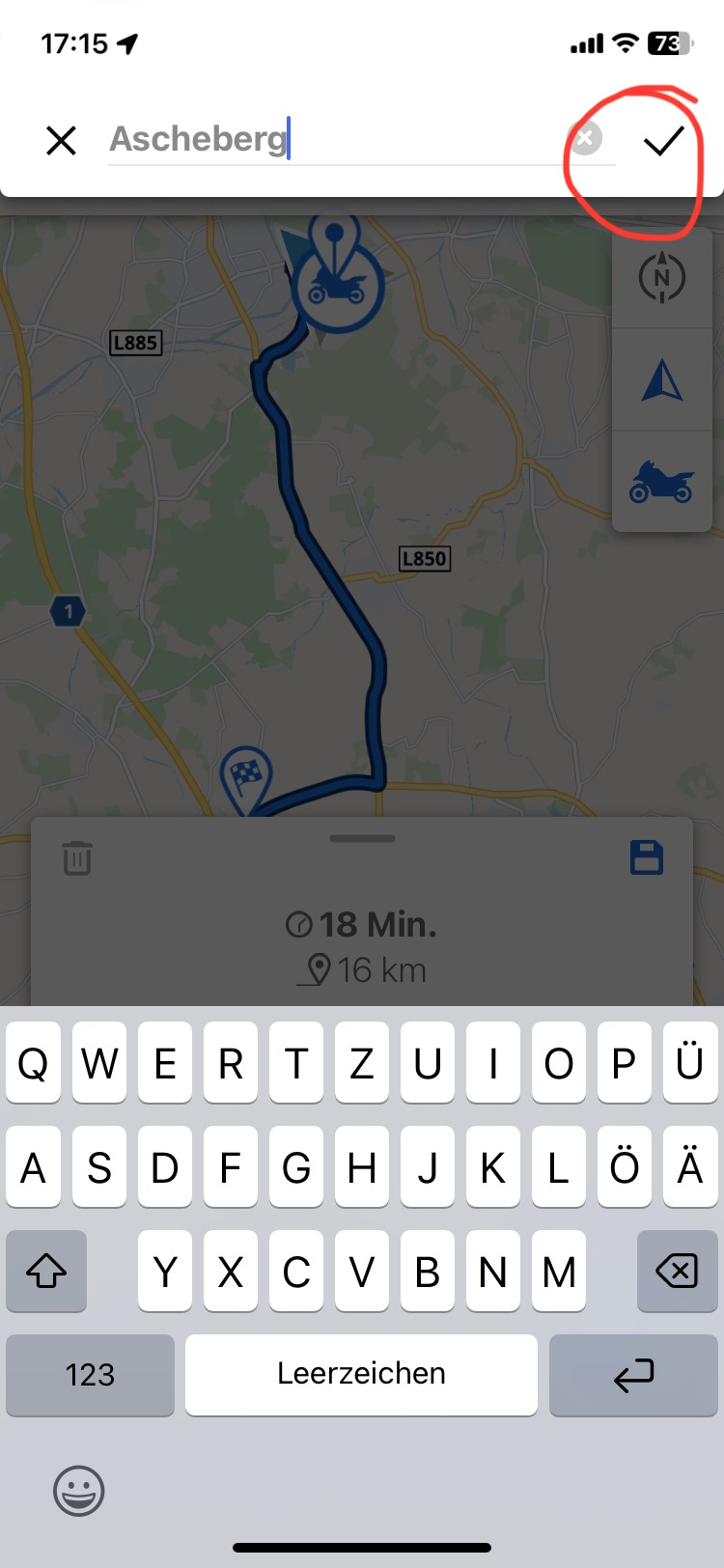Viewport: 724px width, 1568px height.
Task: Tap the return key on keyboard
Action: [633, 1374]
